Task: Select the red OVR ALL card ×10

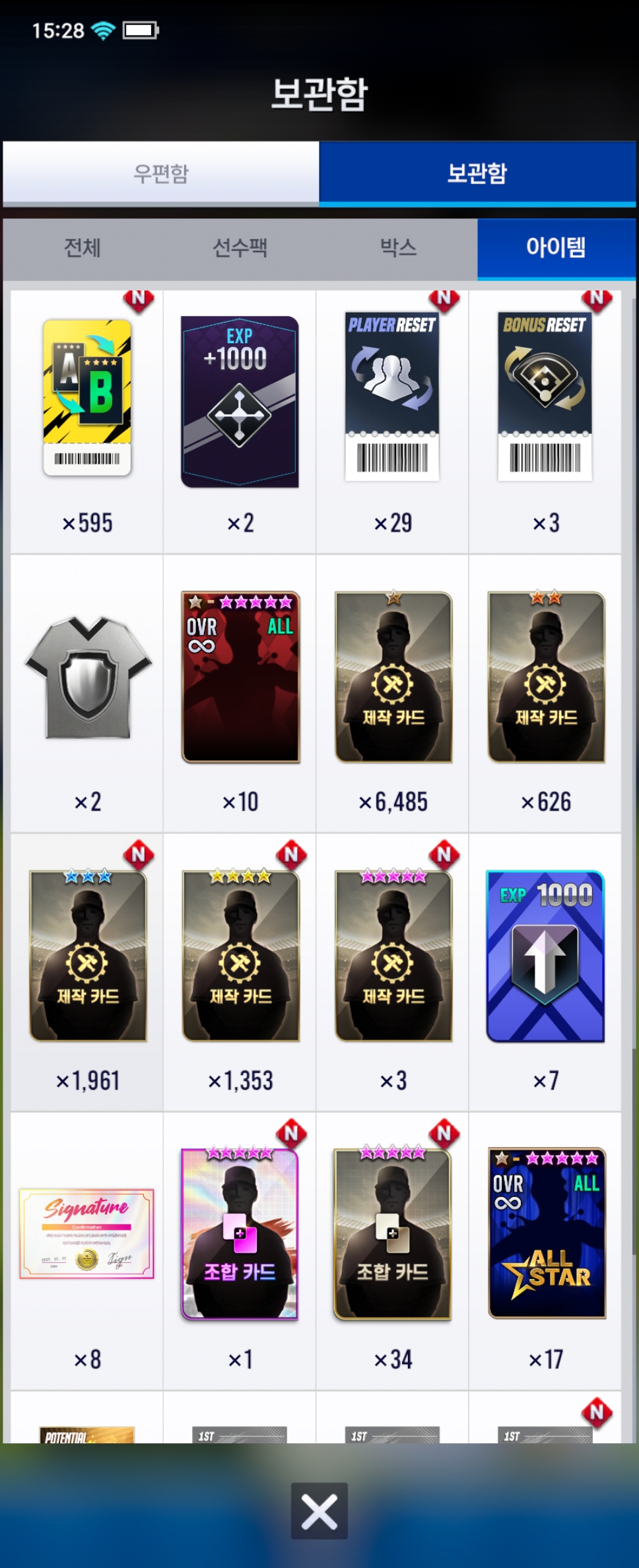Action: 240,680
